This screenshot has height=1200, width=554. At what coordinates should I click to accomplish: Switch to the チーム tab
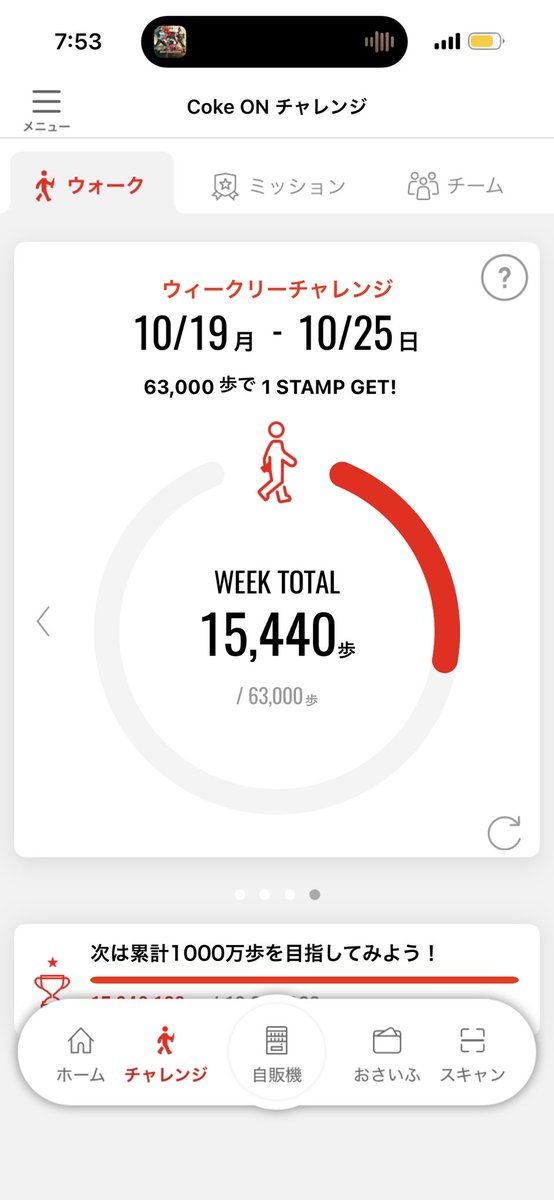point(455,185)
